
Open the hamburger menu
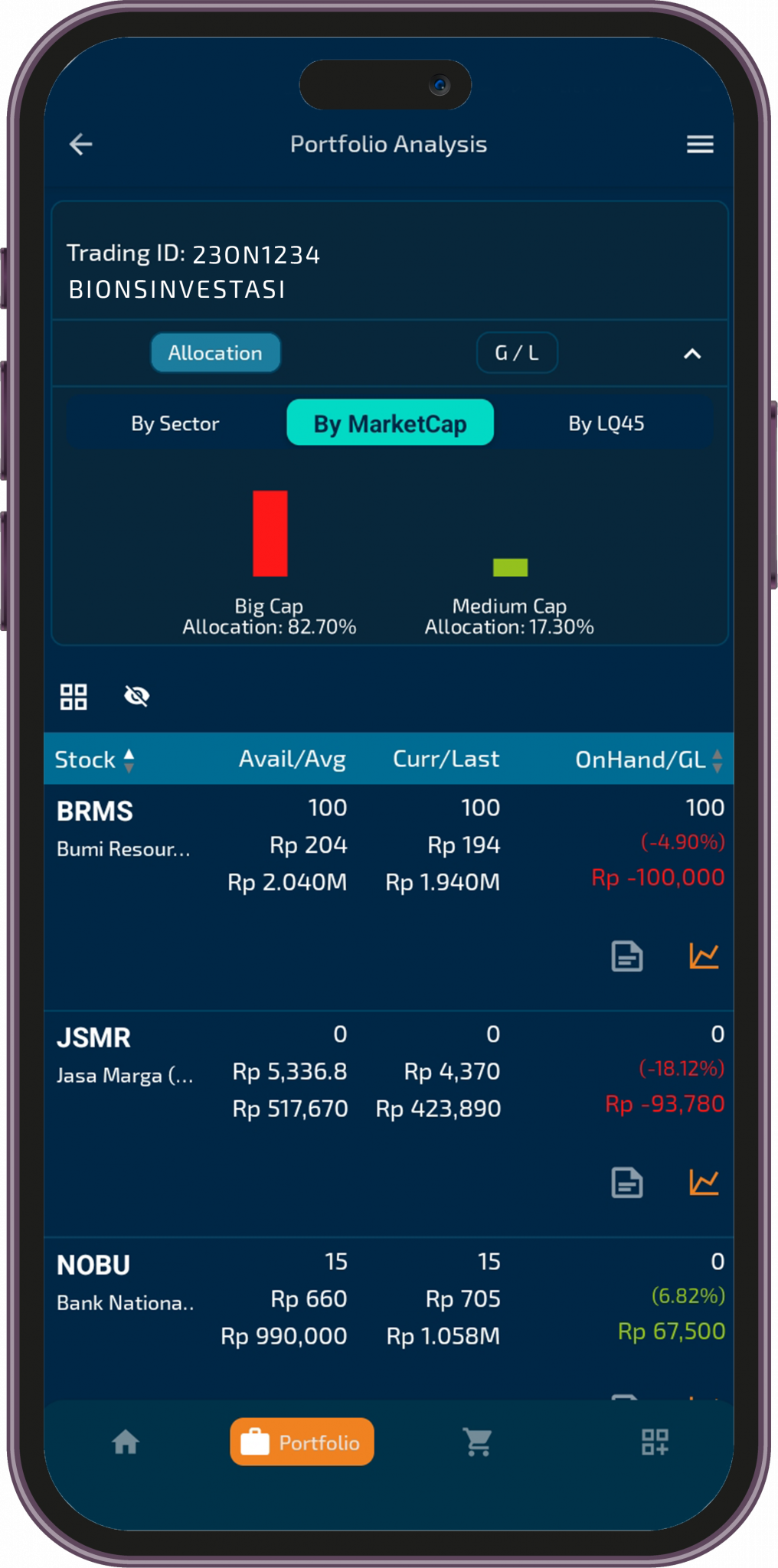tap(699, 144)
